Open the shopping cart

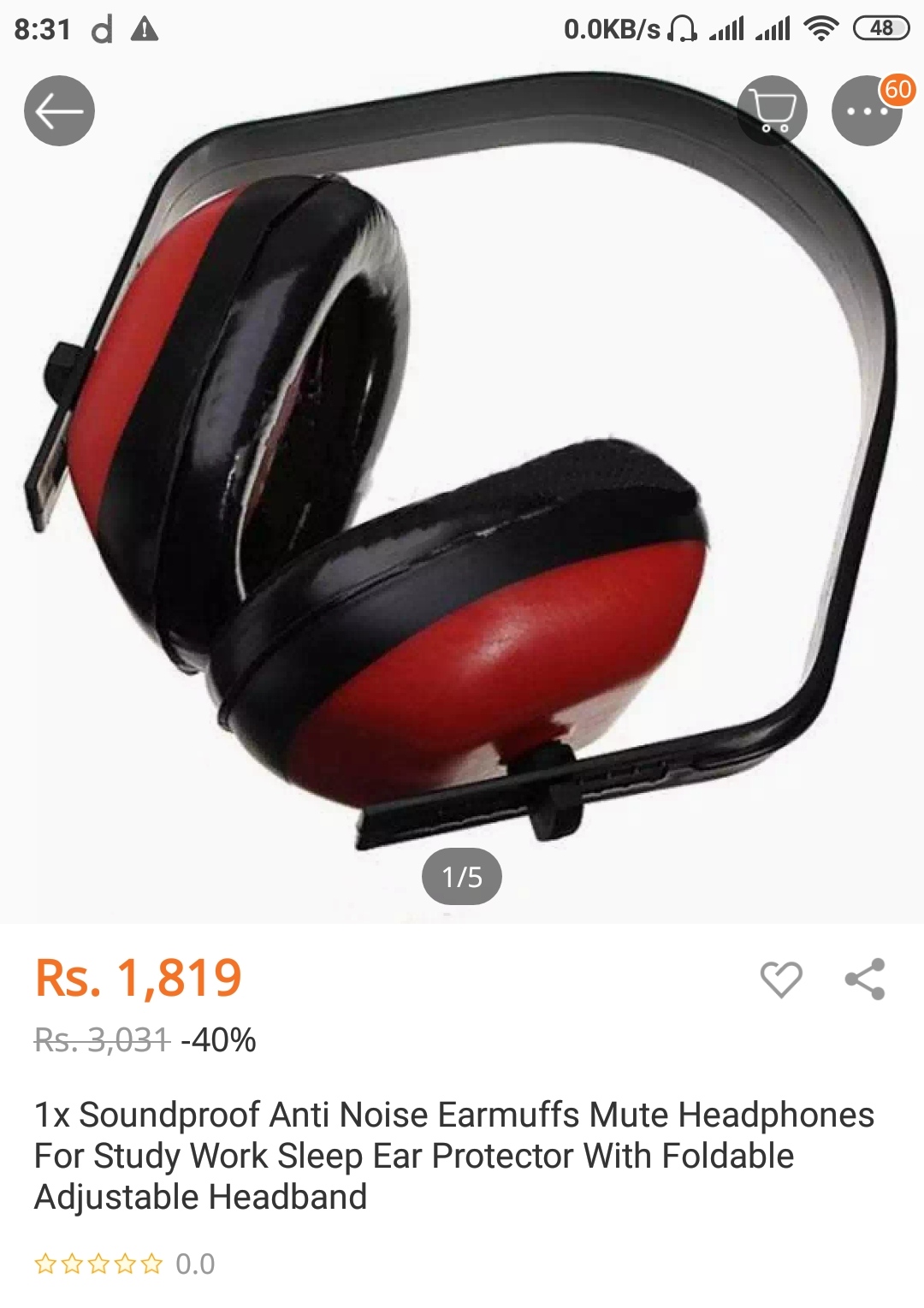coord(773,111)
